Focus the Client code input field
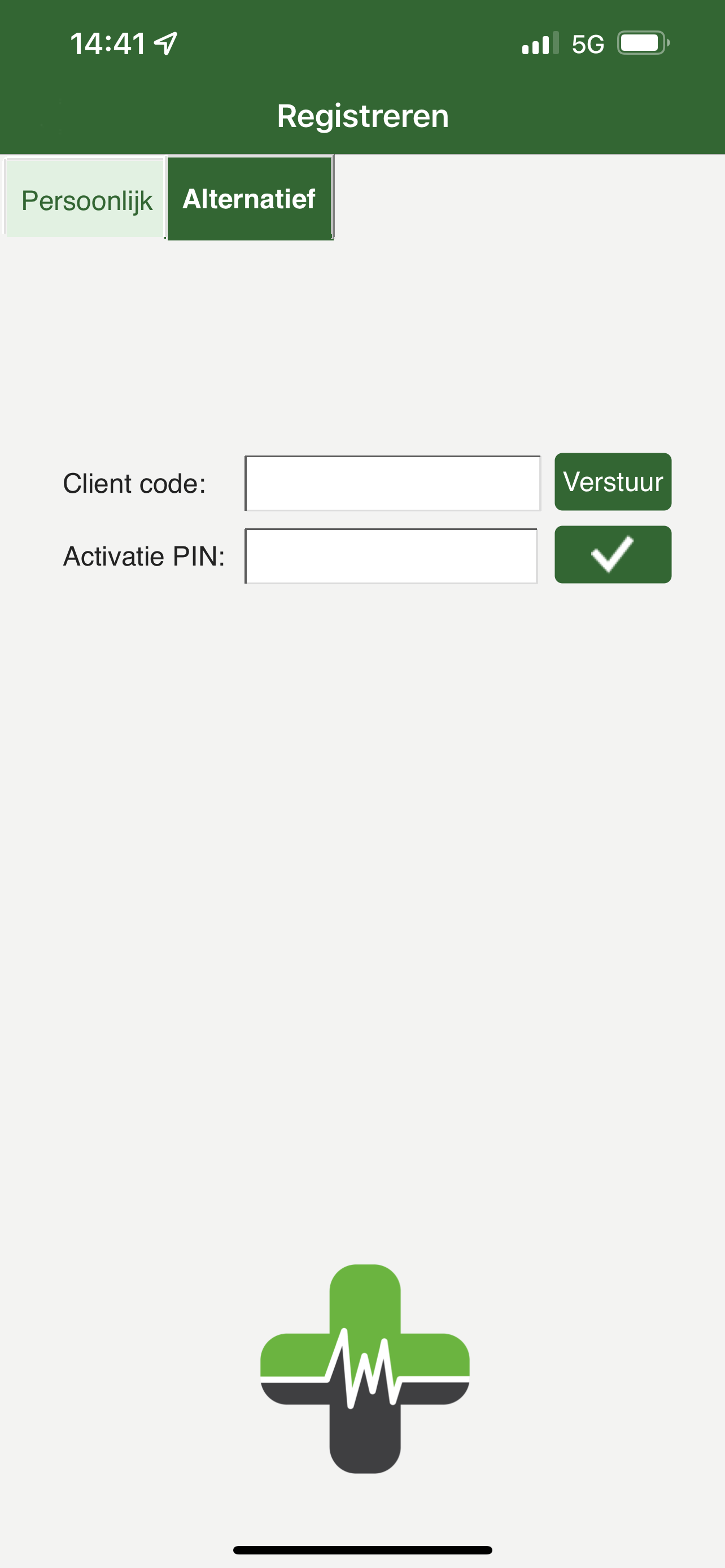The width and height of the screenshot is (725, 1568). 392,483
